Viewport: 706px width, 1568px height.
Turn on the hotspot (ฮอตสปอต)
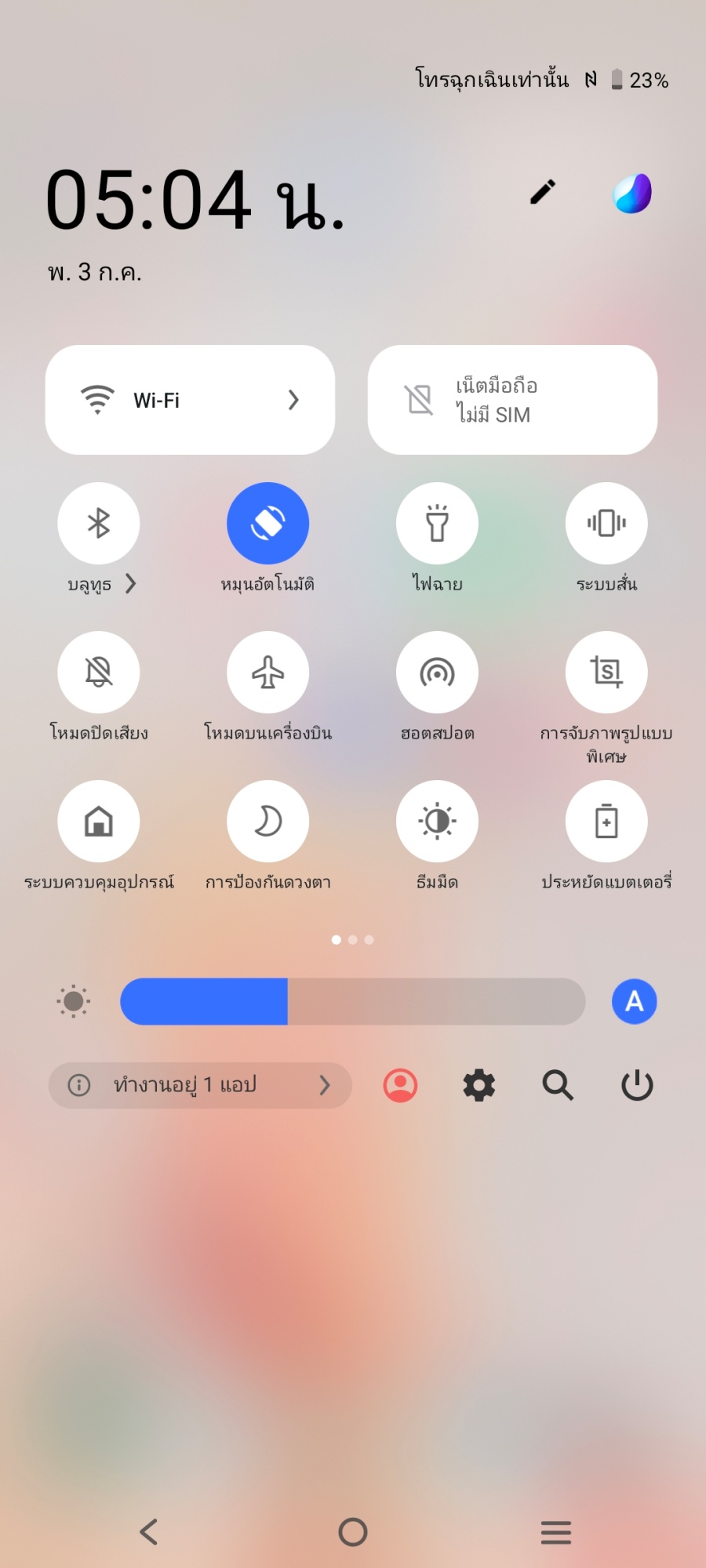(x=437, y=672)
